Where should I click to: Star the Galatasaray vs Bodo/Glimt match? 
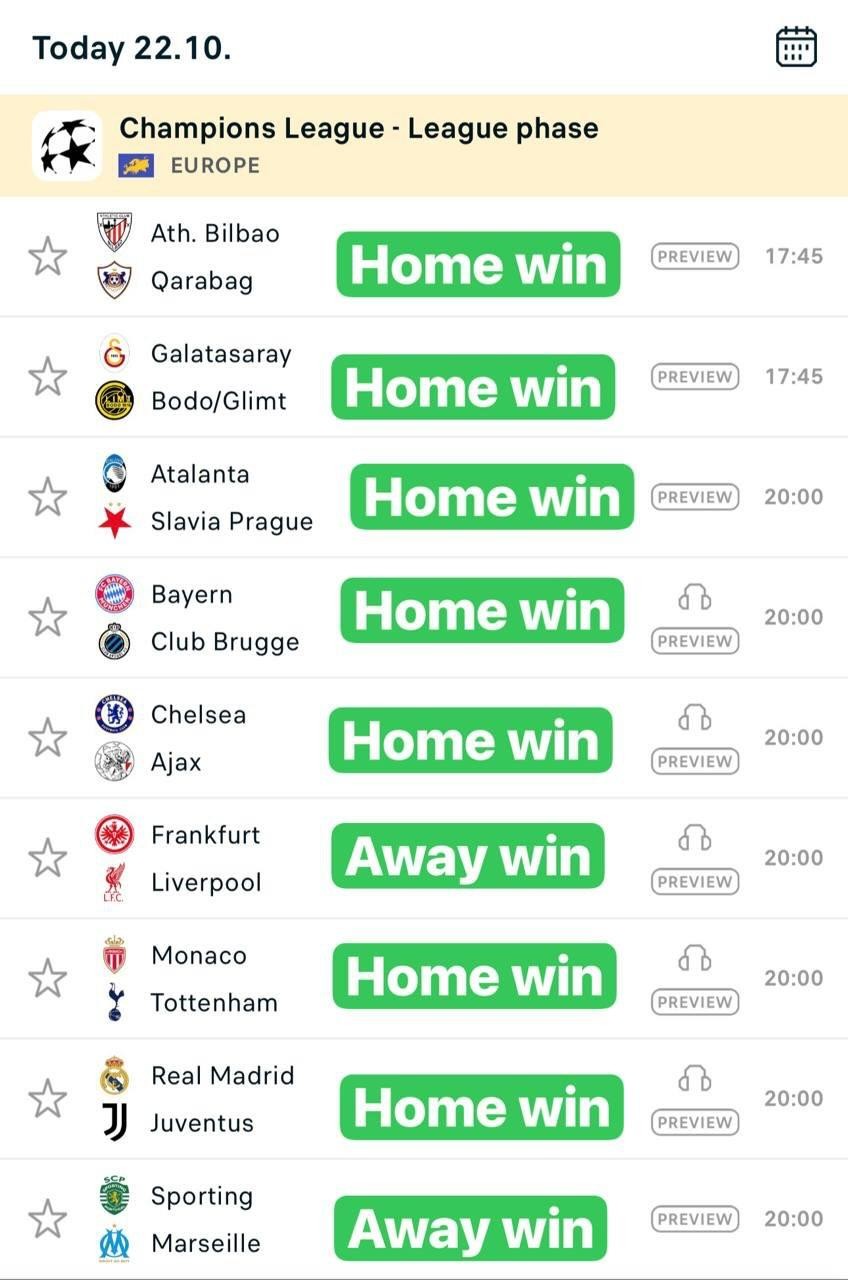[x=47, y=377]
